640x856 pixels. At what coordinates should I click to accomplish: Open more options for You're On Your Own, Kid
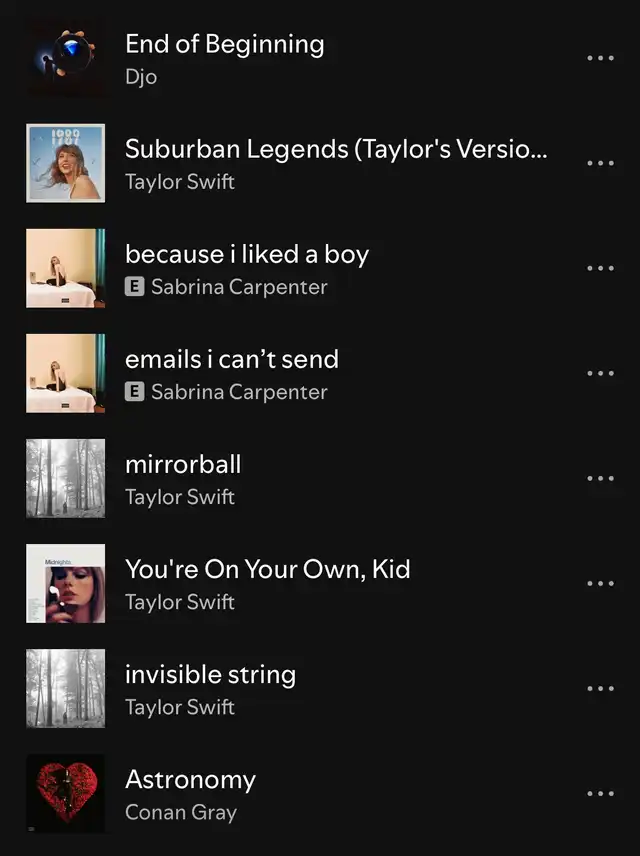coord(601,584)
